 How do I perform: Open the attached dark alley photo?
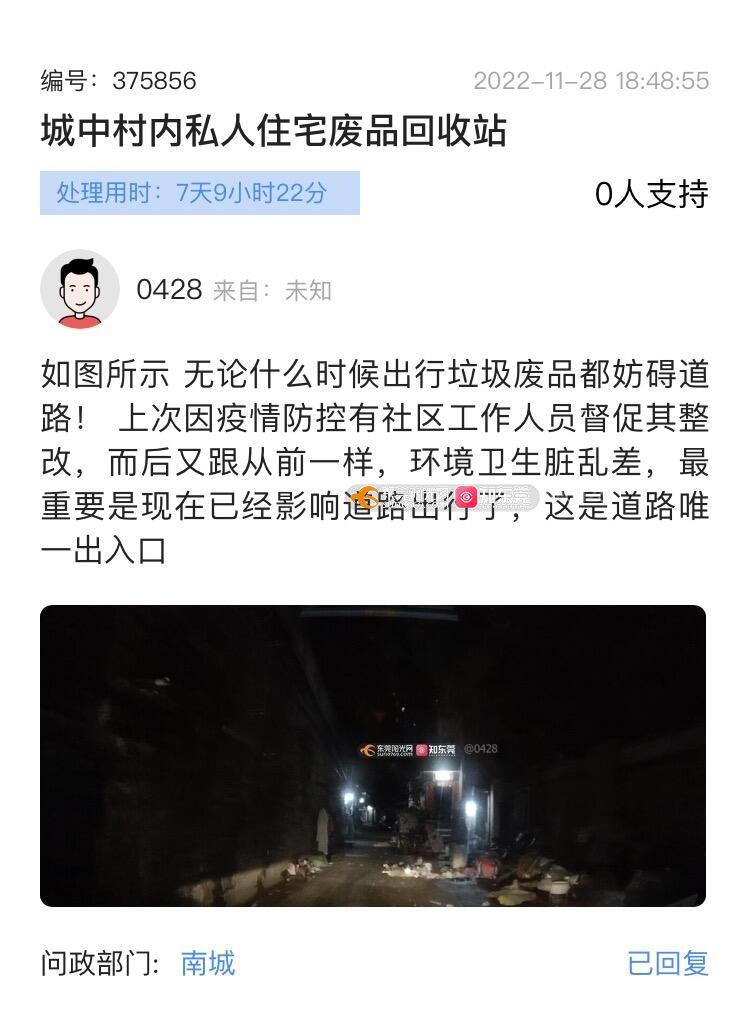coord(373,756)
